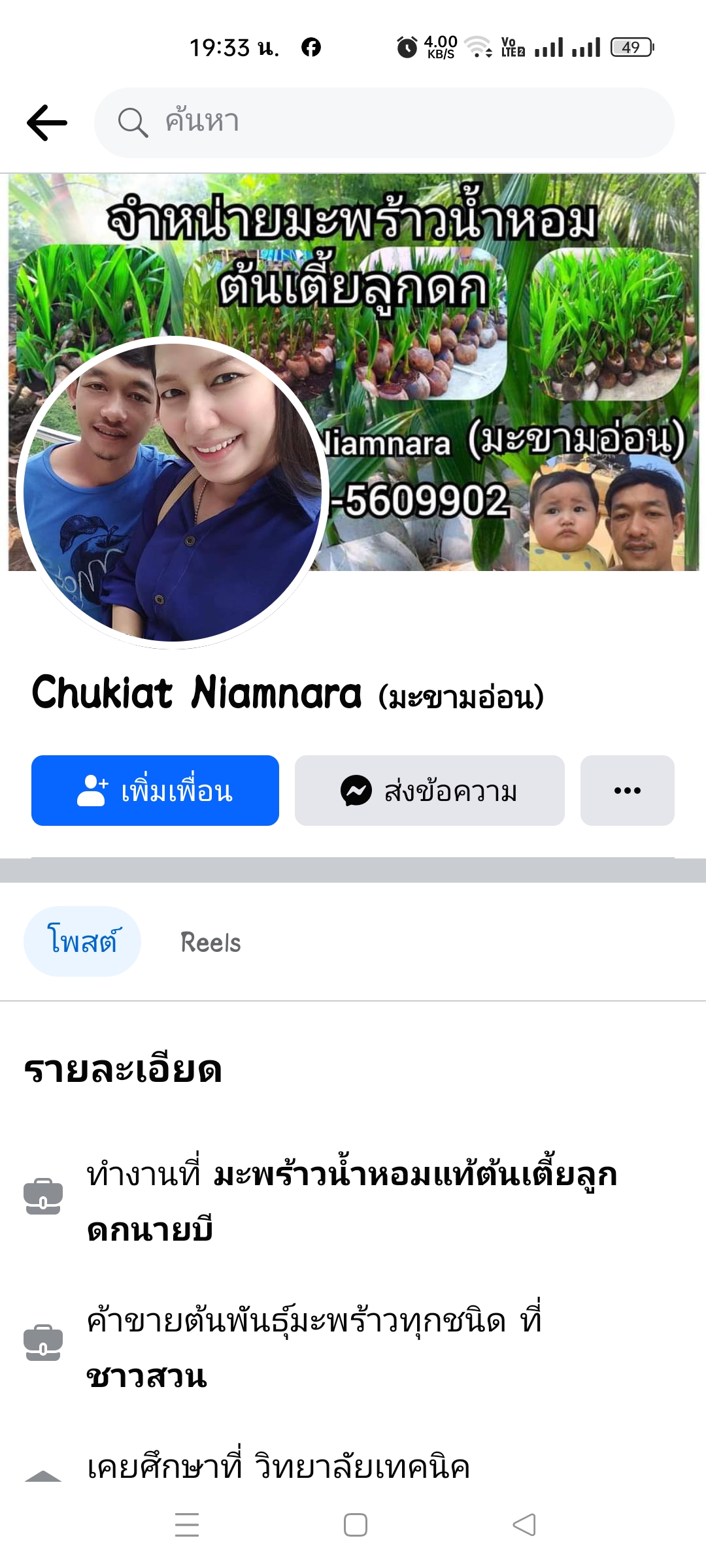The image size is (706, 1568).
Task: Open the round profile picture
Action: tap(173, 493)
